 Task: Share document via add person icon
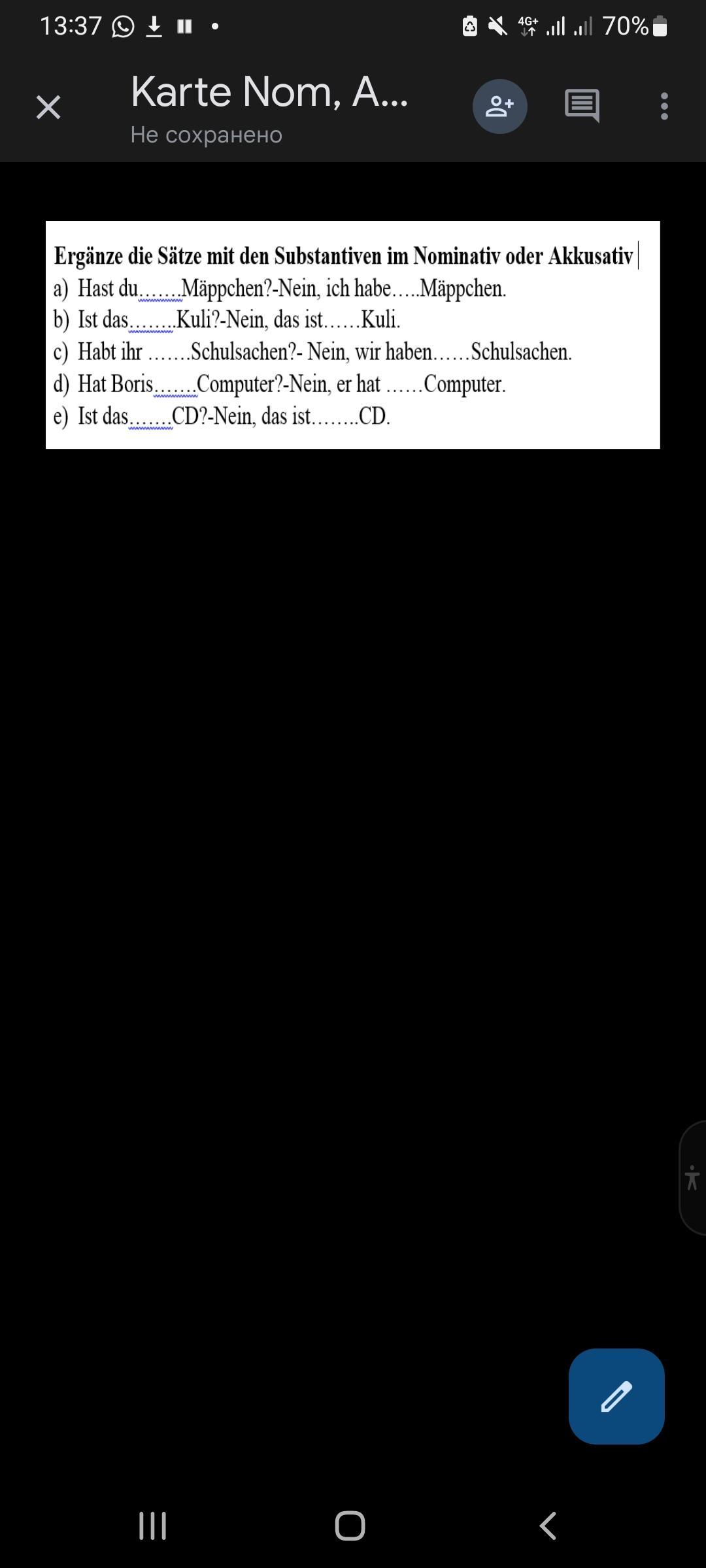click(x=500, y=106)
